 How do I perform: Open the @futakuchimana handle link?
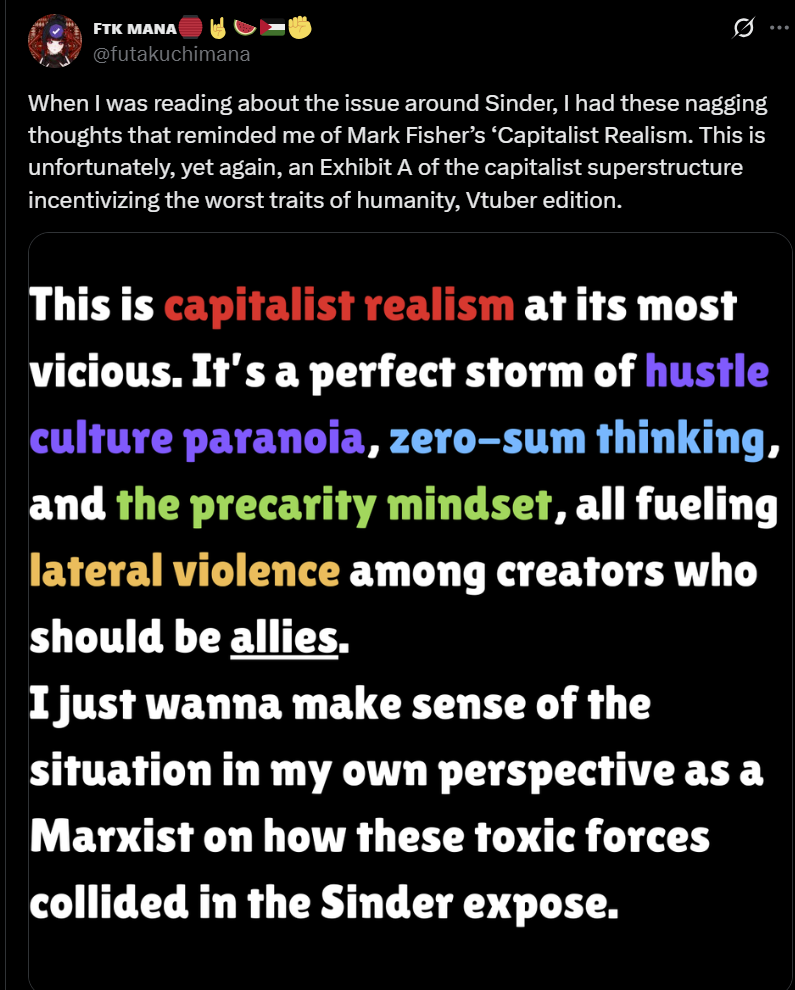[x=171, y=54]
